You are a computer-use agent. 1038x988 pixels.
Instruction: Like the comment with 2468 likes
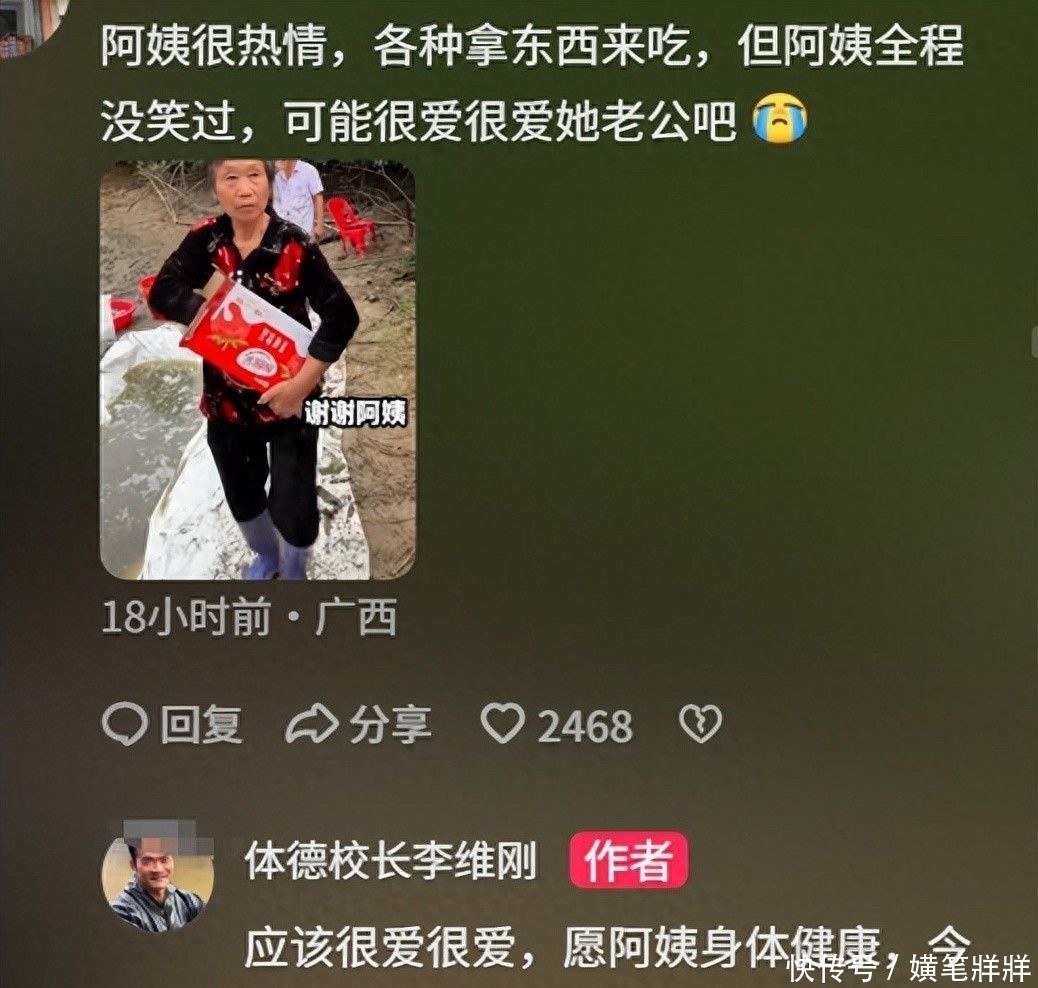503,724
